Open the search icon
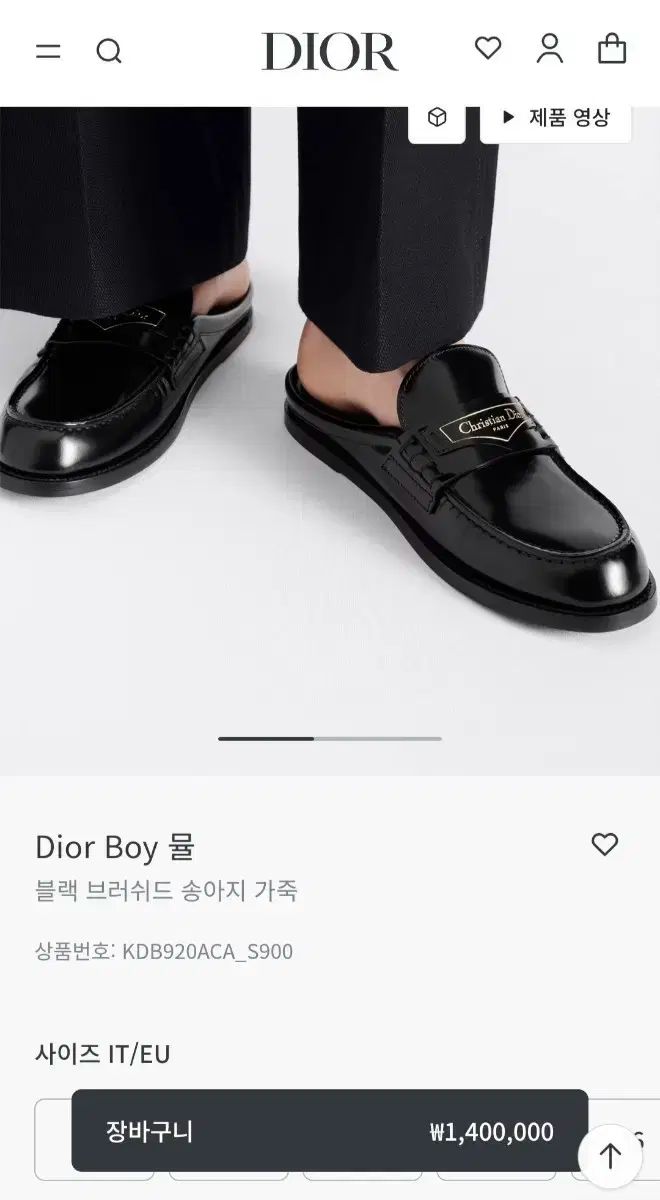Image resolution: width=660 pixels, height=1200 pixels. [109, 51]
